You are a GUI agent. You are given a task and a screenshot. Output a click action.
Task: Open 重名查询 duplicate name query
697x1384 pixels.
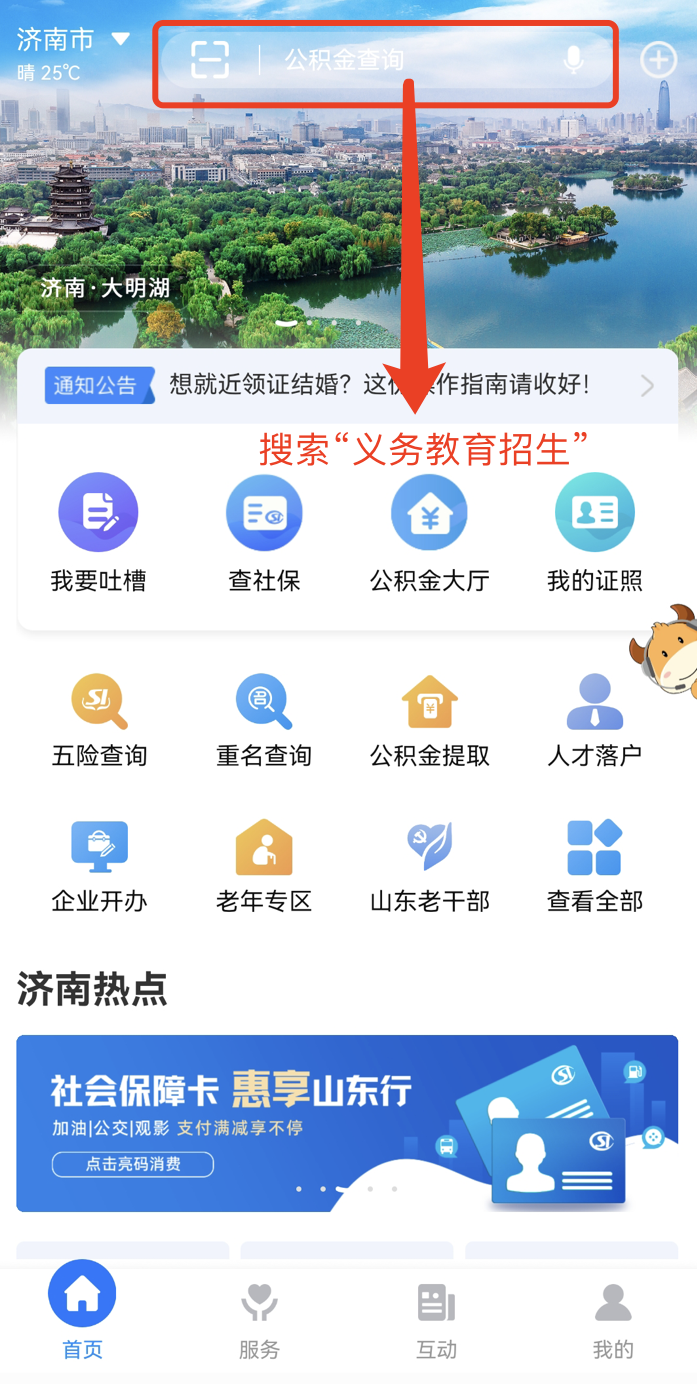point(264,720)
